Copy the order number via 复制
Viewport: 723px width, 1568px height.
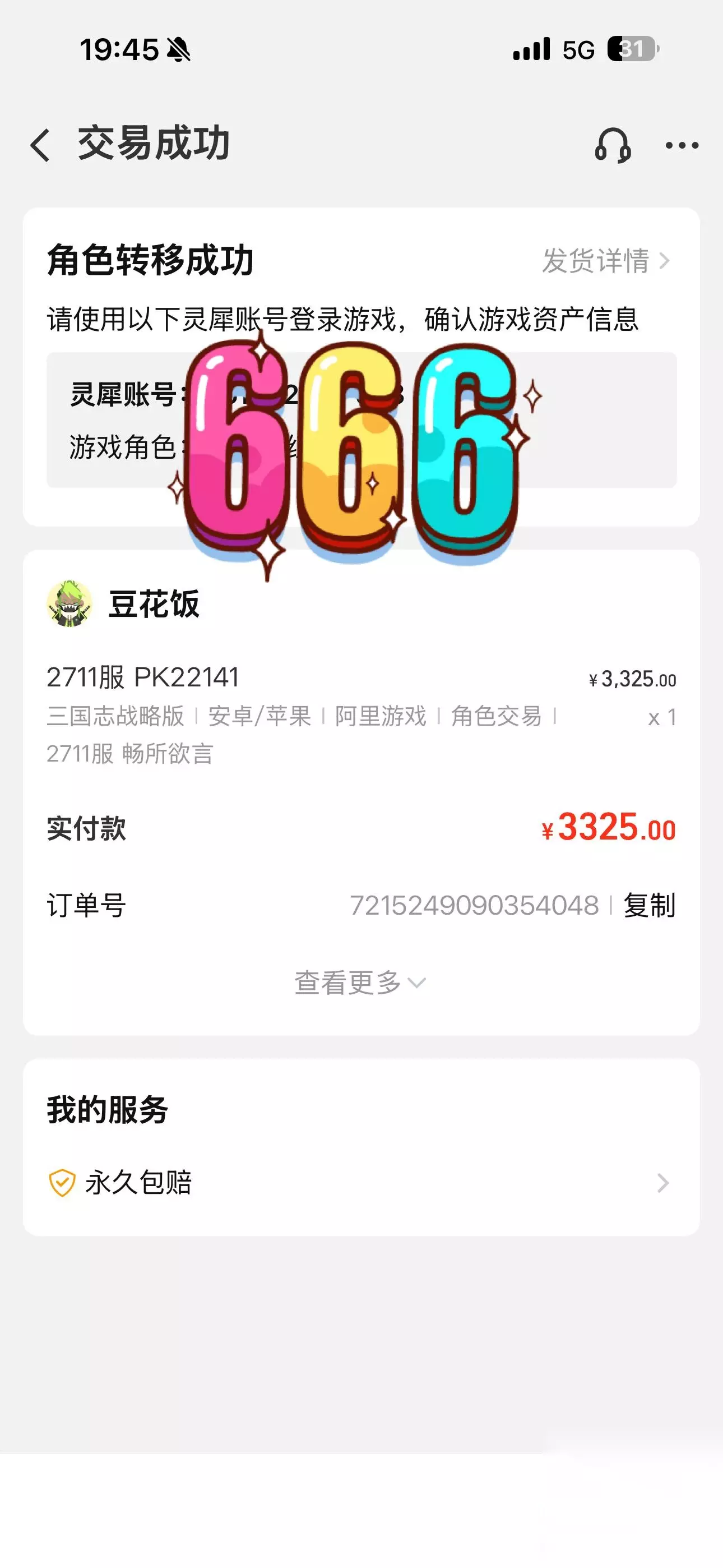tap(649, 905)
